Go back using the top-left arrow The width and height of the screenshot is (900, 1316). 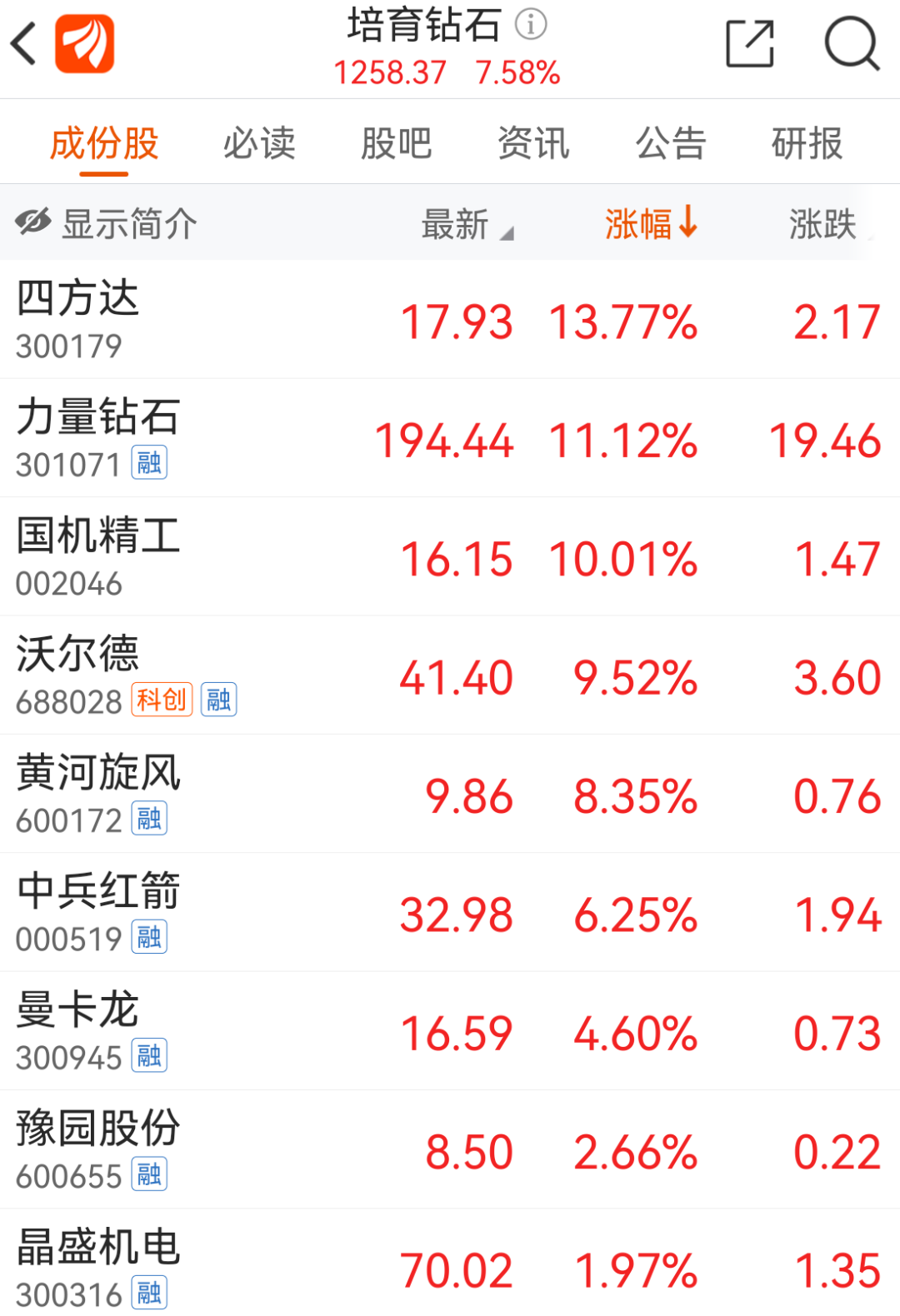pyautogui.click(x=25, y=43)
